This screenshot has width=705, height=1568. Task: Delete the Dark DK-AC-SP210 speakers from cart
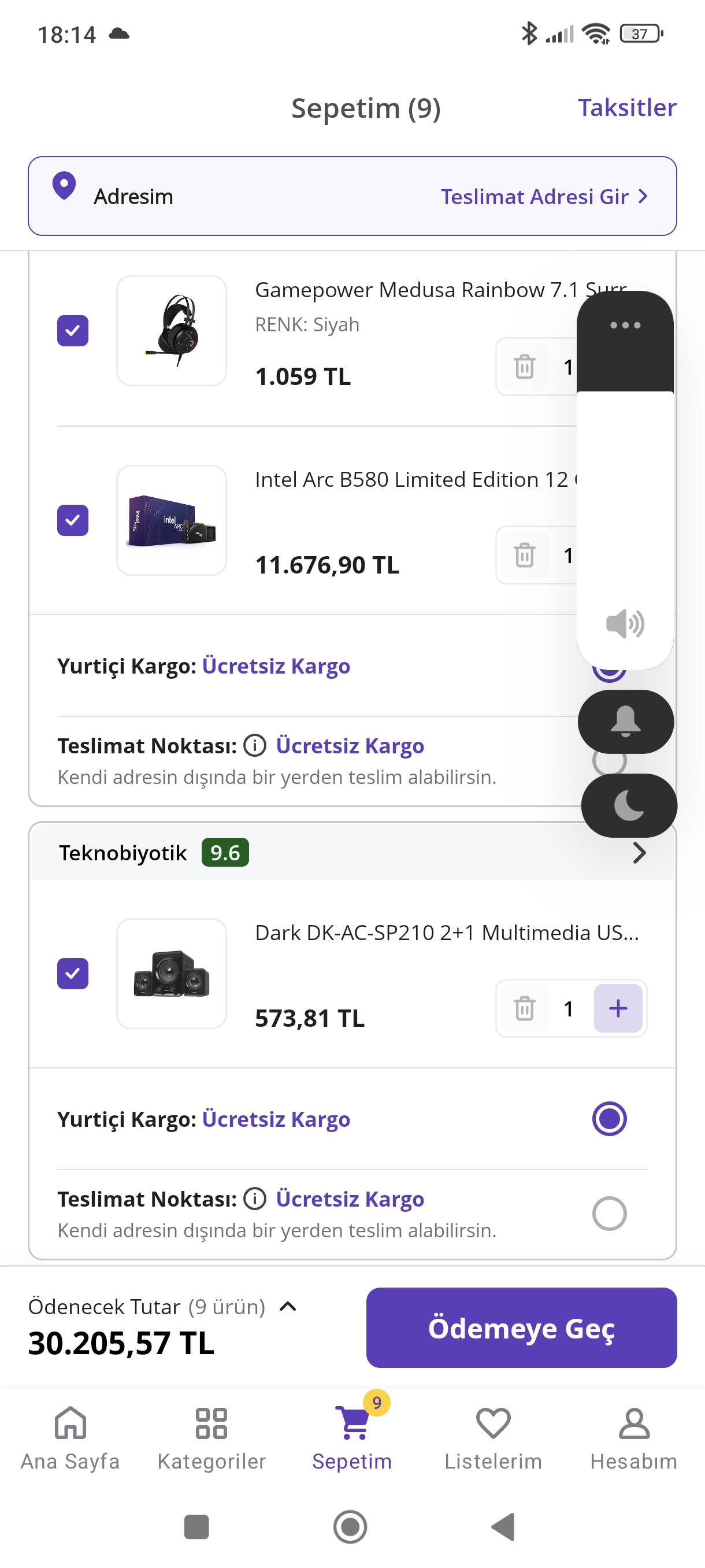click(x=524, y=1008)
